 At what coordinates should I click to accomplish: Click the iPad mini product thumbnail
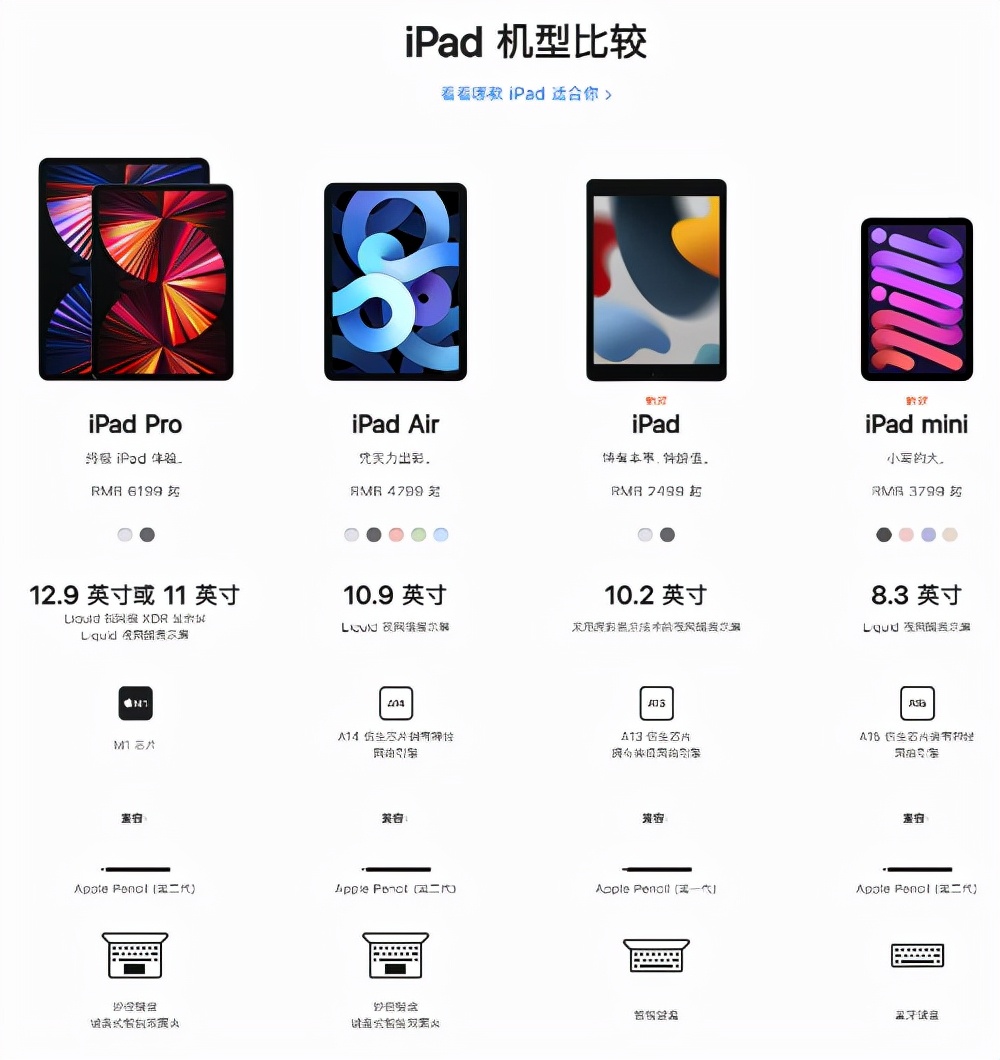[917, 297]
